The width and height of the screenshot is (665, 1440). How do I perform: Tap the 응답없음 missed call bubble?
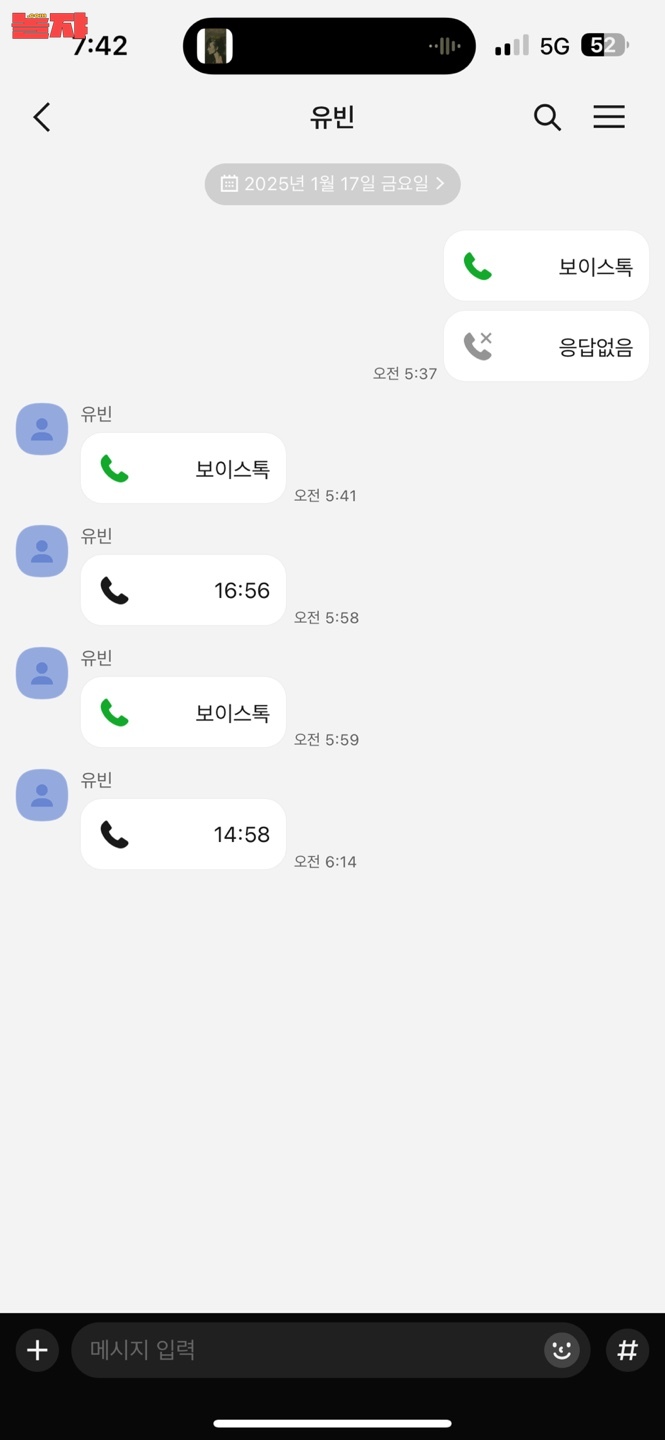[x=546, y=346]
